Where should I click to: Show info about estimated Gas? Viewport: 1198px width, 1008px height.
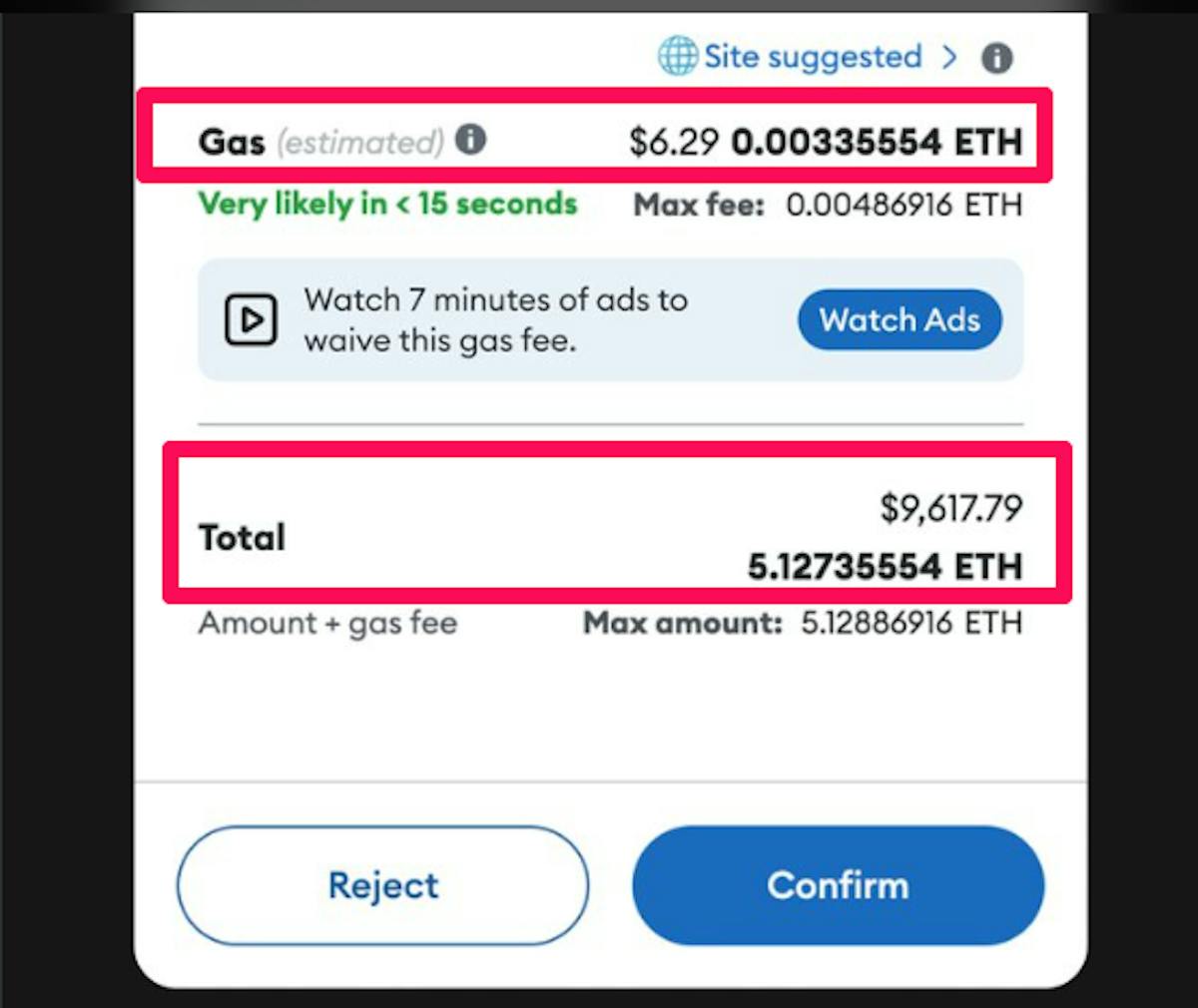471,140
